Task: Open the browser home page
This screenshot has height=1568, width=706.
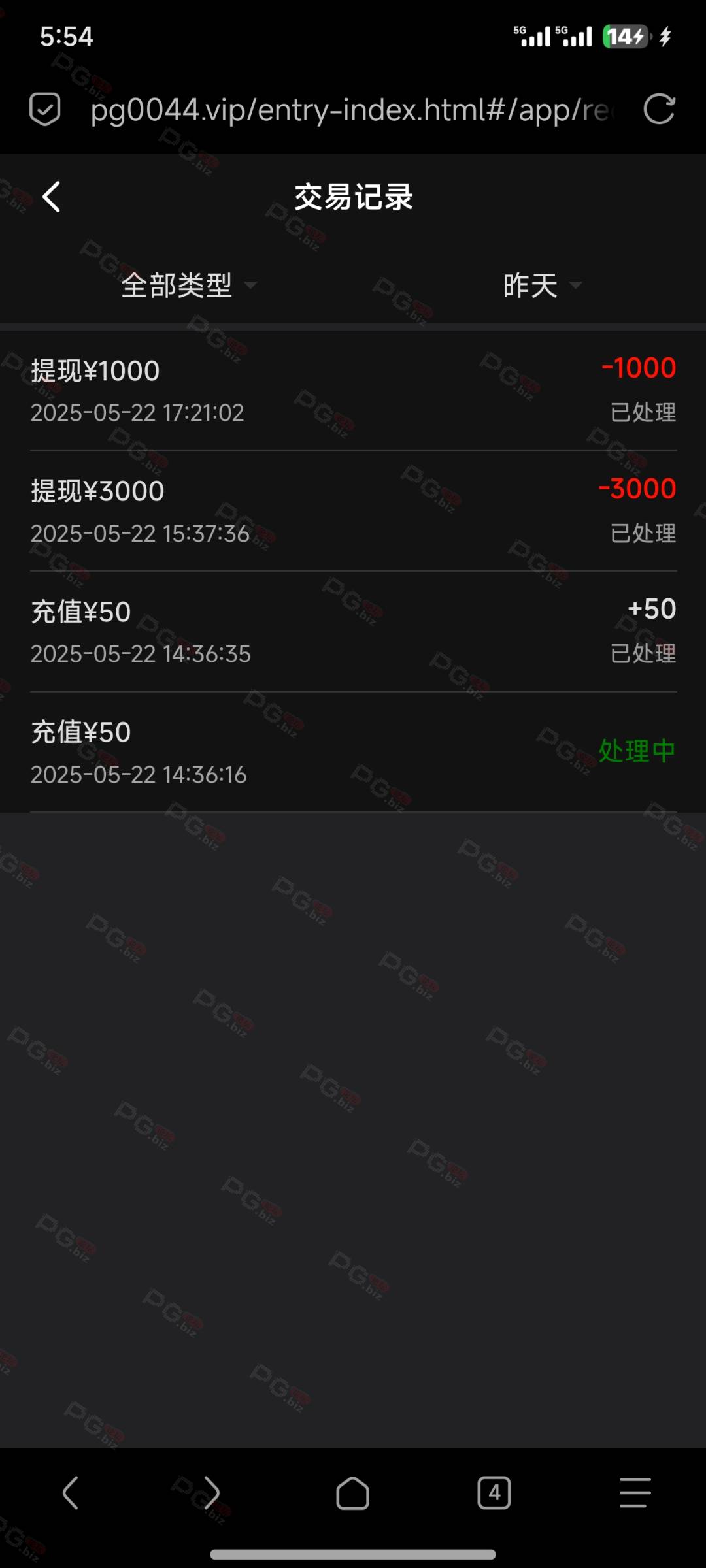Action: point(353,1493)
